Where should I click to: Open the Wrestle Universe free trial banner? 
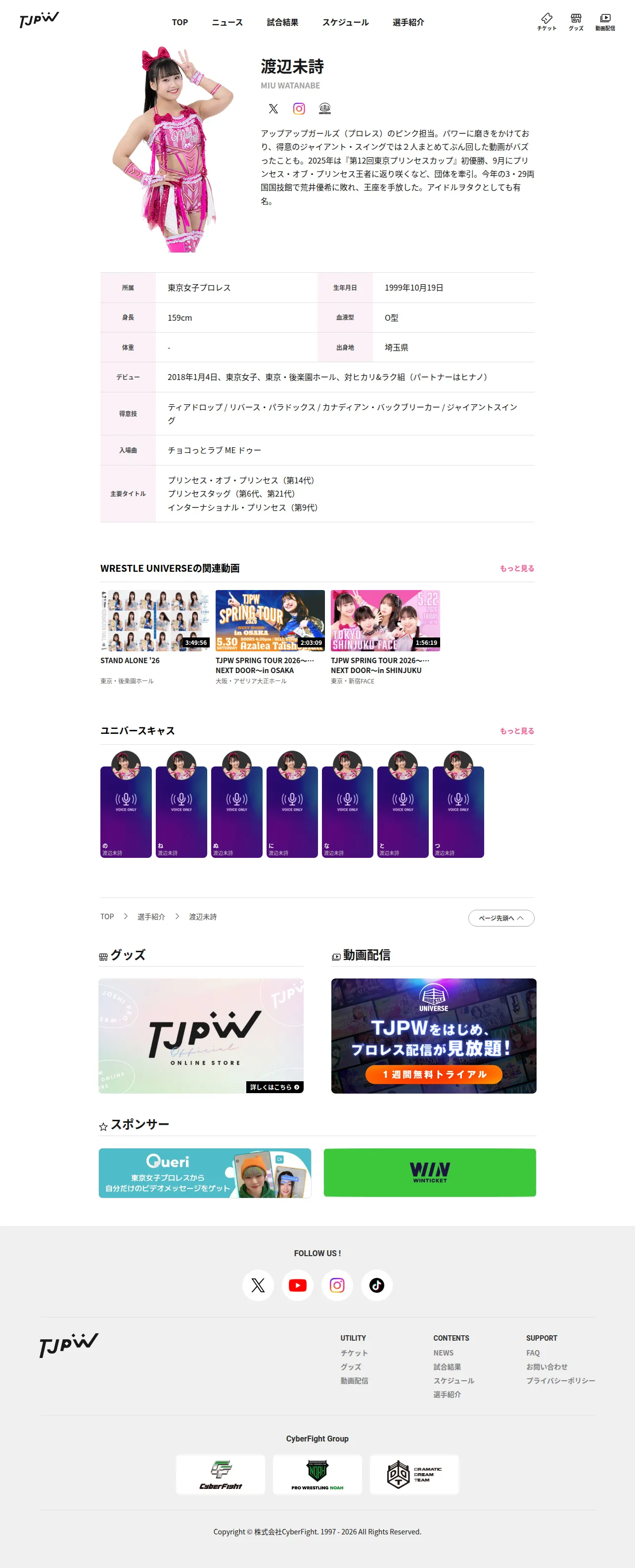pyautogui.click(x=434, y=1035)
